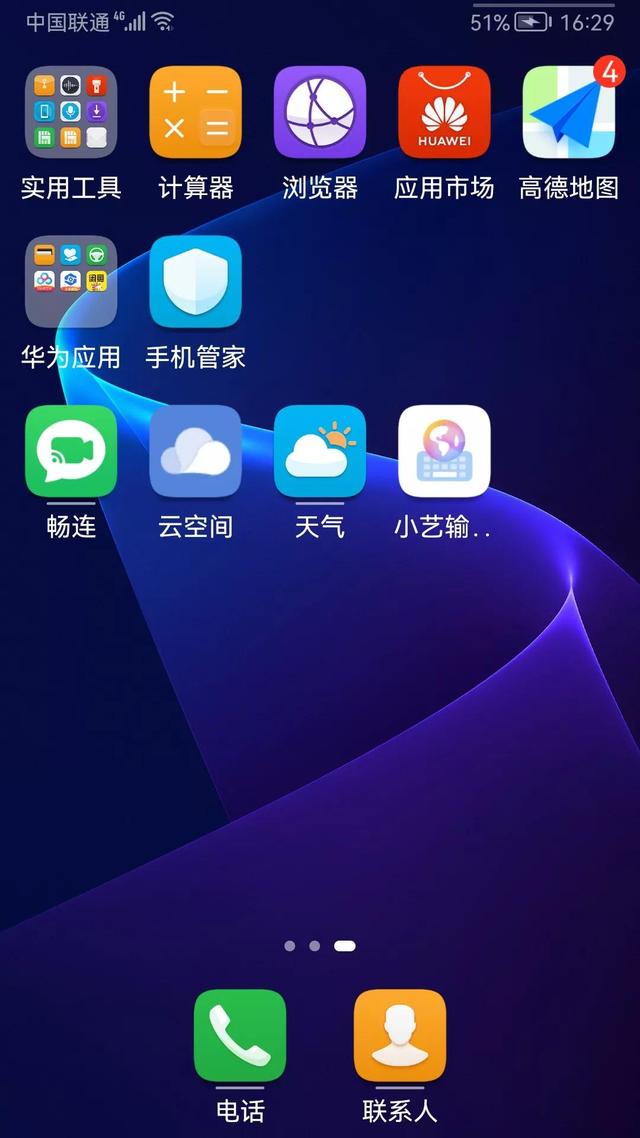Open Huawei 应用市场 app store
The height and width of the screenshot is (1138, 640).
pyautogui.click(x=444, y=112)
